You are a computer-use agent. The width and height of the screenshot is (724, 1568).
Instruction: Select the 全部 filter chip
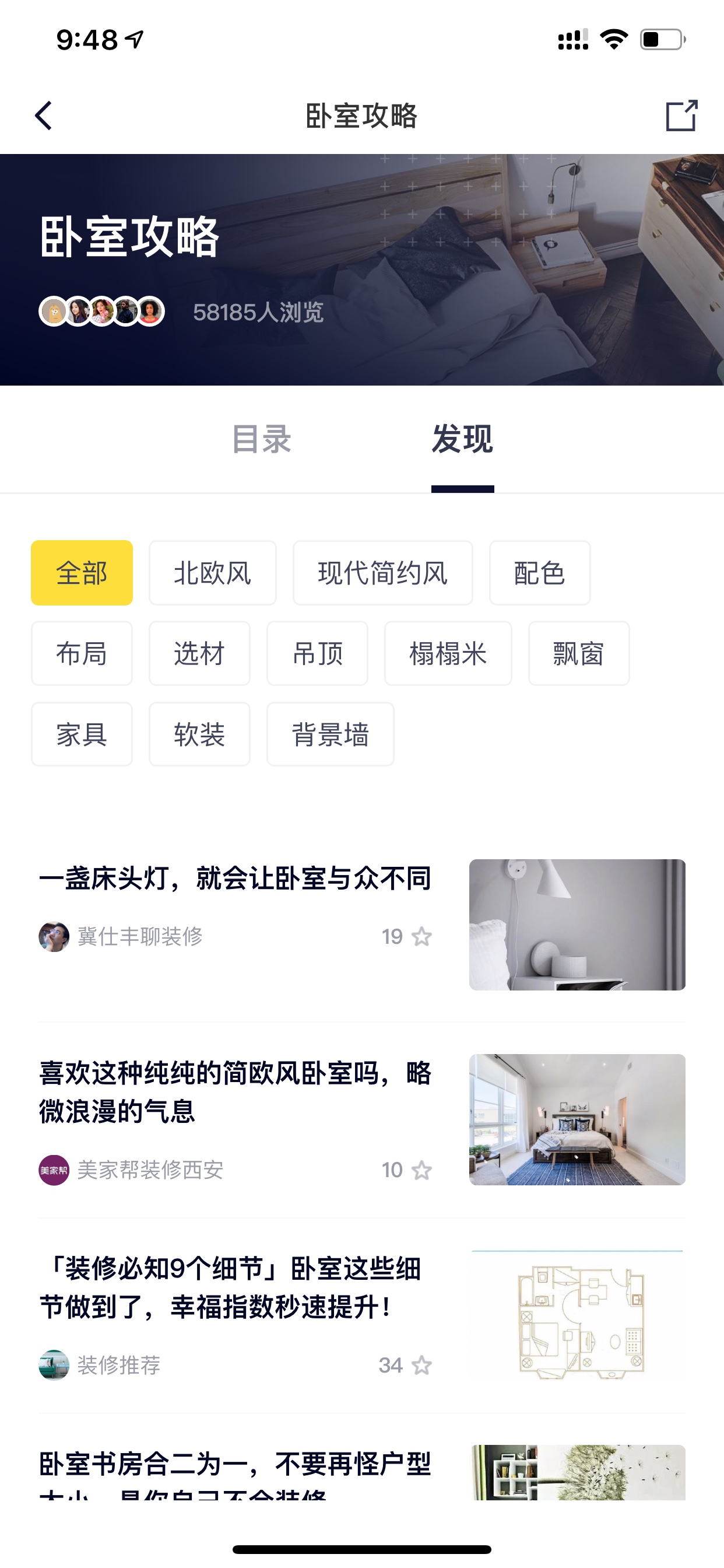(x=82, y=573)
